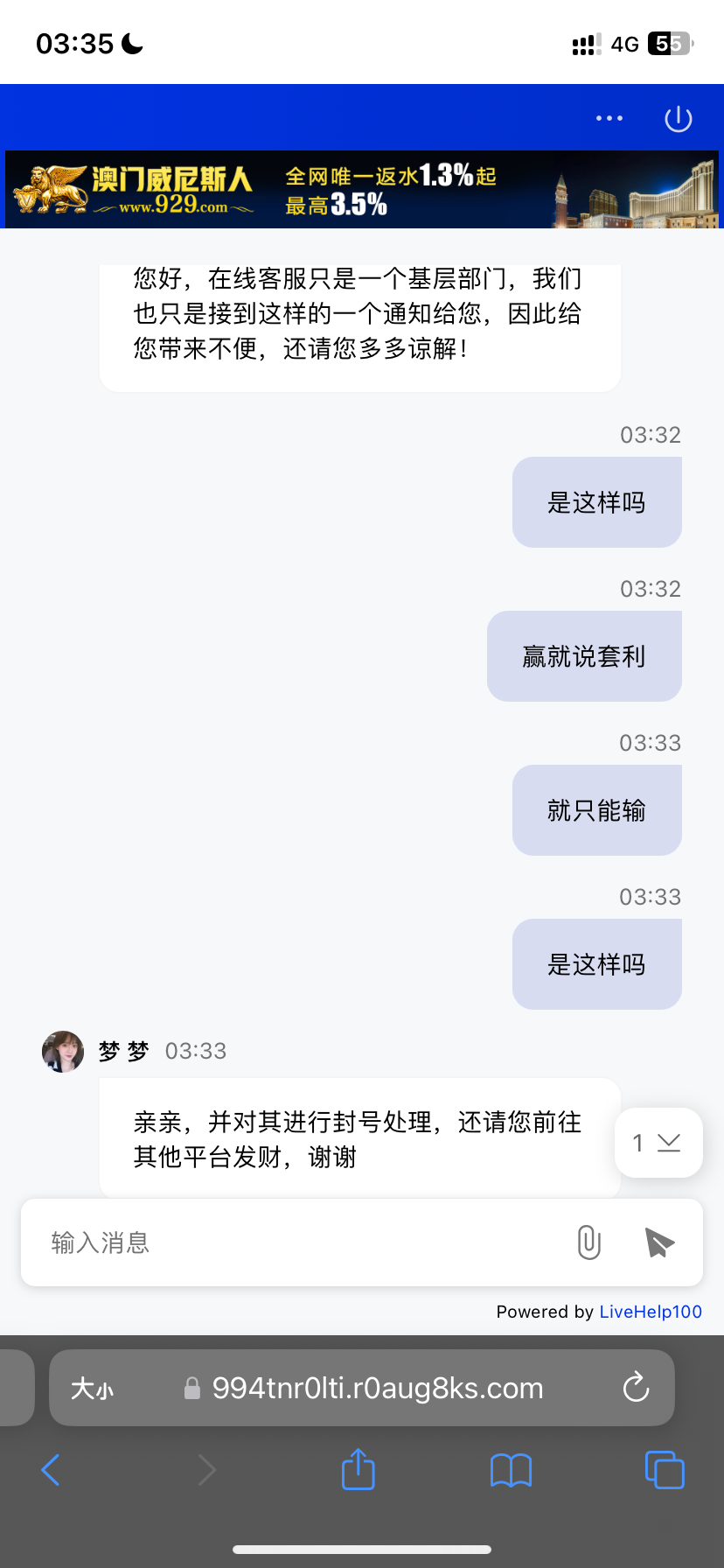Viewport: 724px width, 1568px height.
Task: Click the 1 unread message counter
Action: point(638,1143)
